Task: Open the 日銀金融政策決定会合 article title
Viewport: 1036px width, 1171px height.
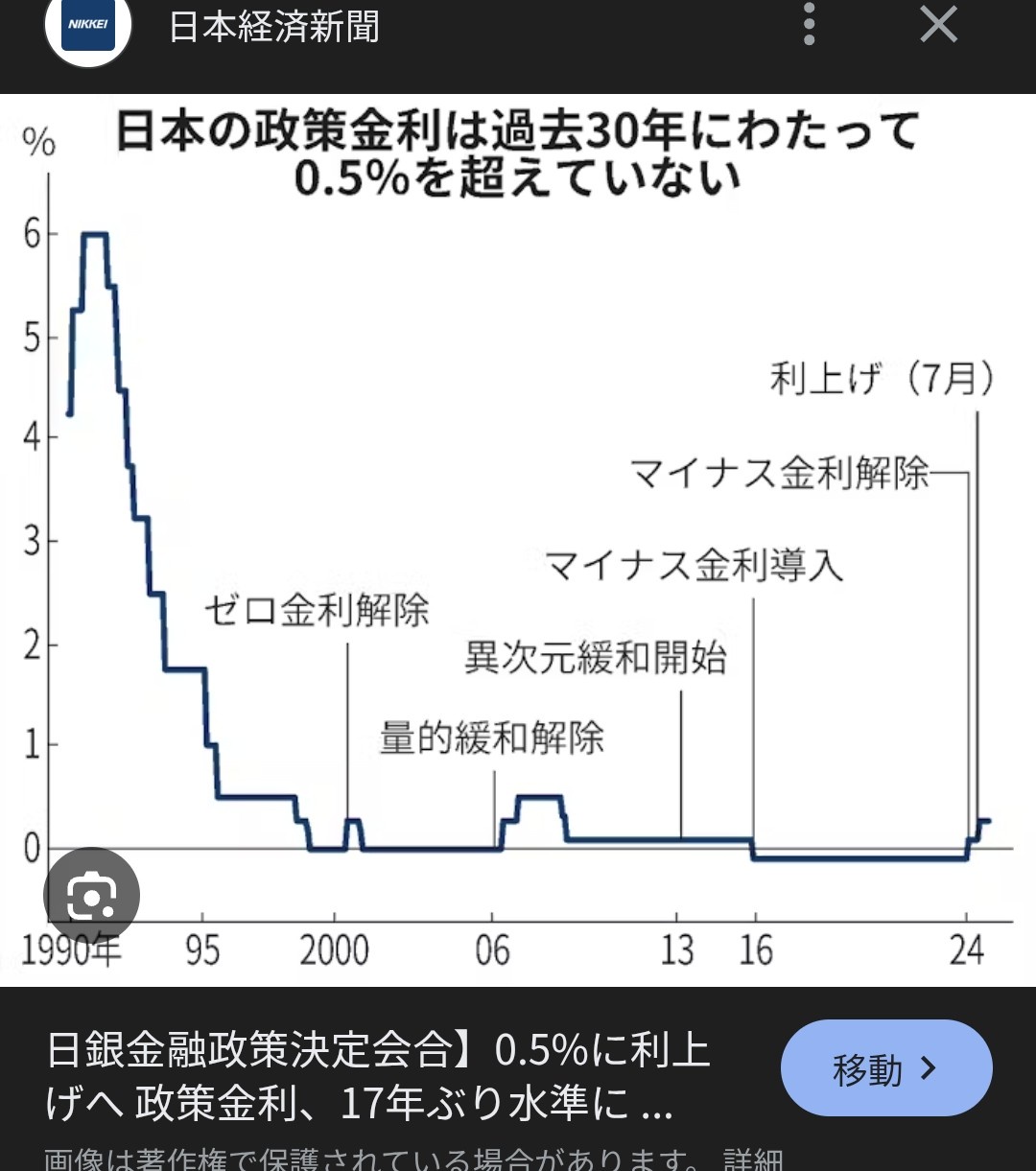Action: tap(379, 1077)
